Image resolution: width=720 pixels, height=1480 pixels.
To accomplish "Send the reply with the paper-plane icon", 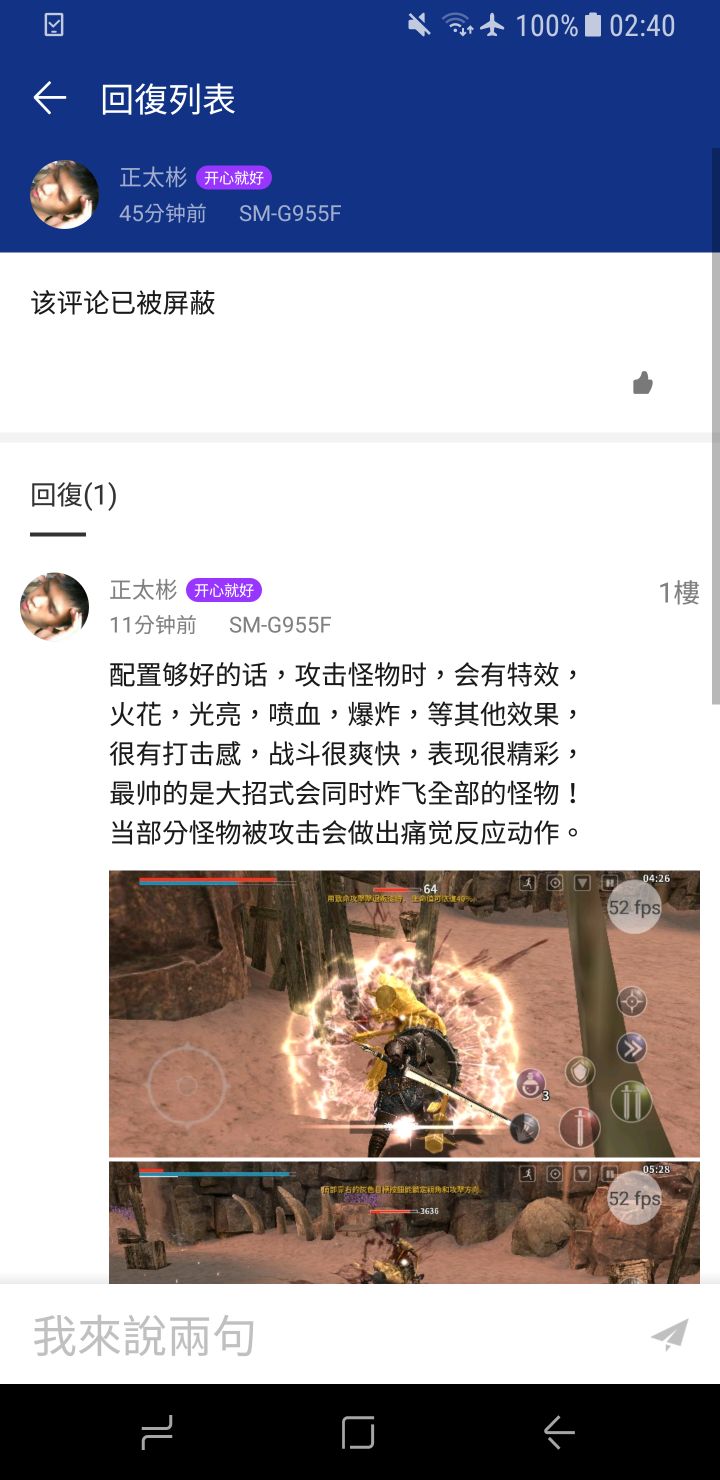I will click(669, 1335).
